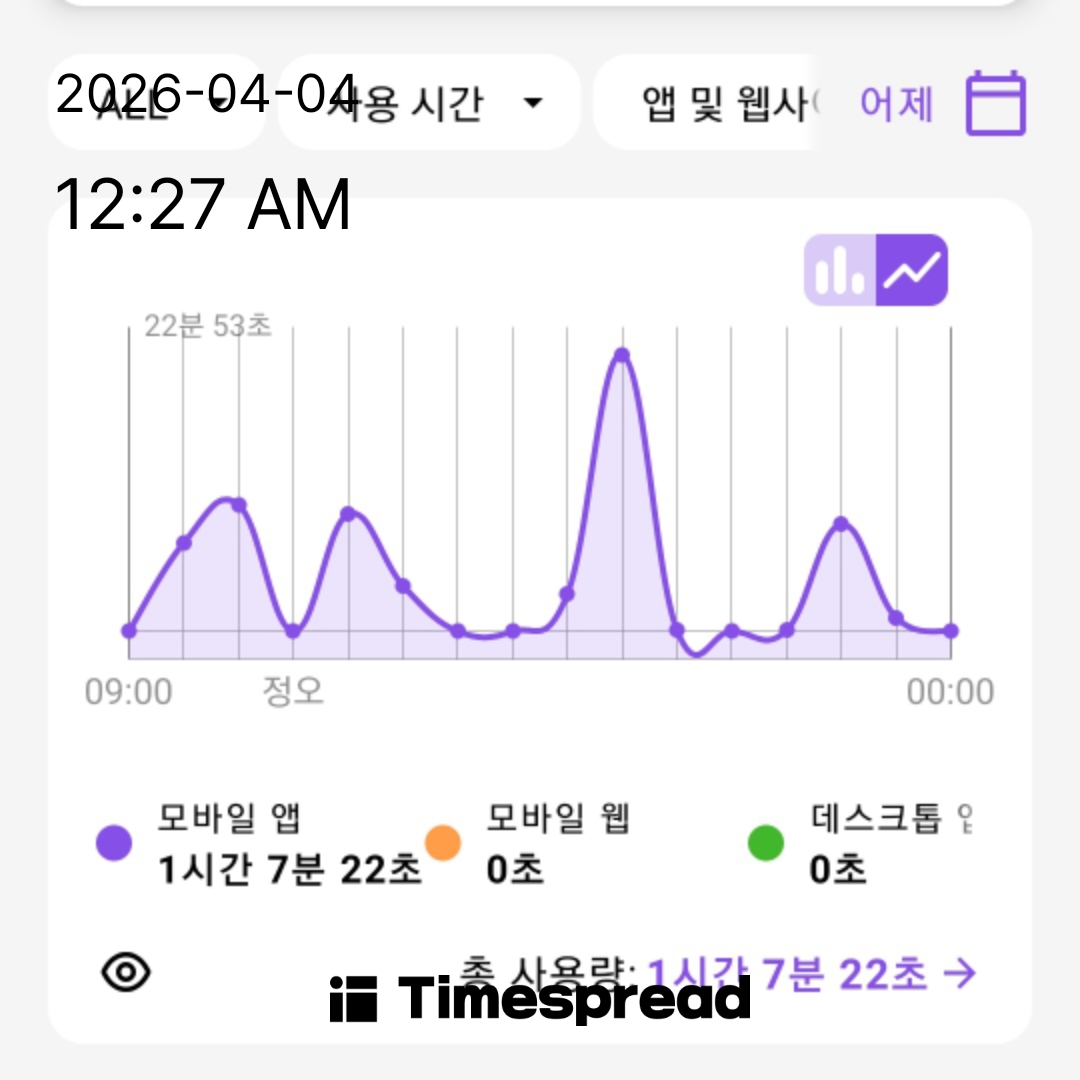Open the 어제 calendar date picker

point(995,103)
